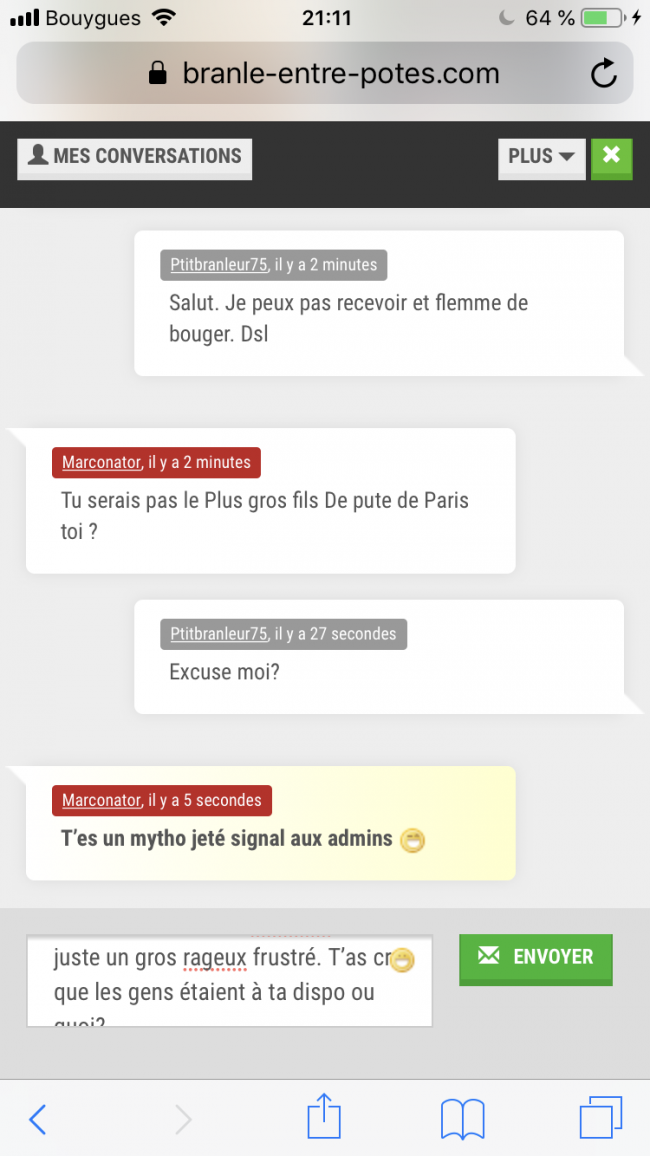Tap the browser address bar
This screenshot has height=1156, width=650.
click(325, 73)
